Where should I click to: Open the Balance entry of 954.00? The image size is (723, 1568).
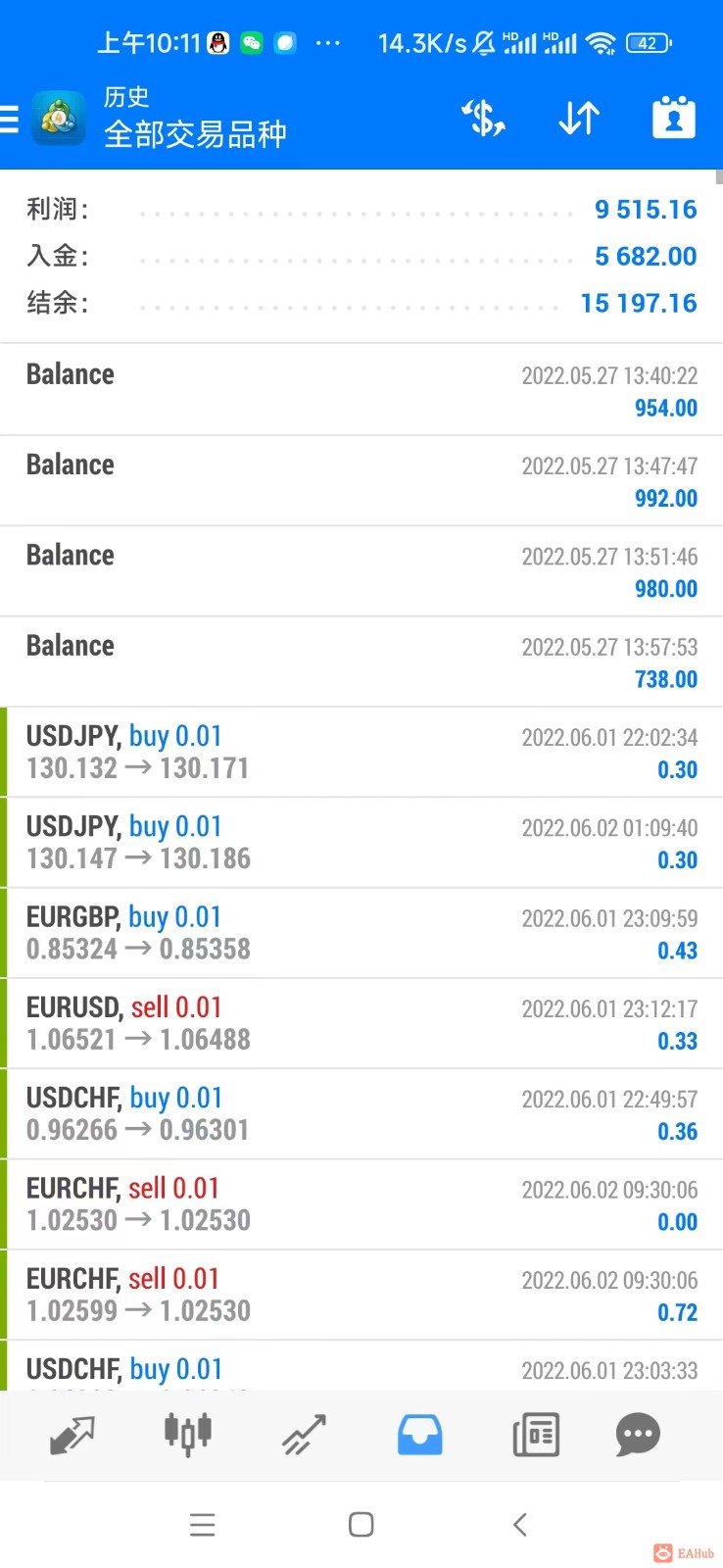(361, 390)
